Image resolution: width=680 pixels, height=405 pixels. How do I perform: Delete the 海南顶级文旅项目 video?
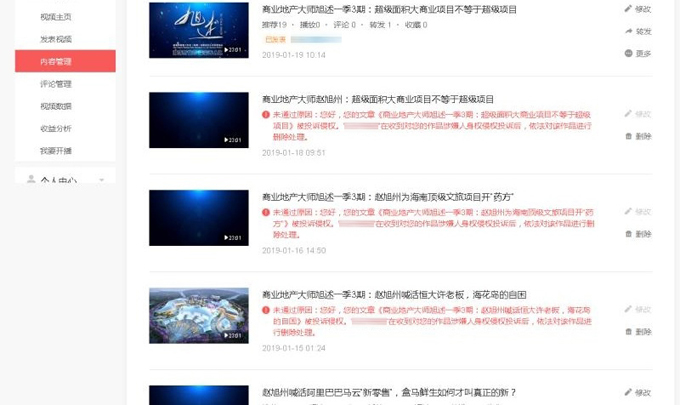pos(638,234)
